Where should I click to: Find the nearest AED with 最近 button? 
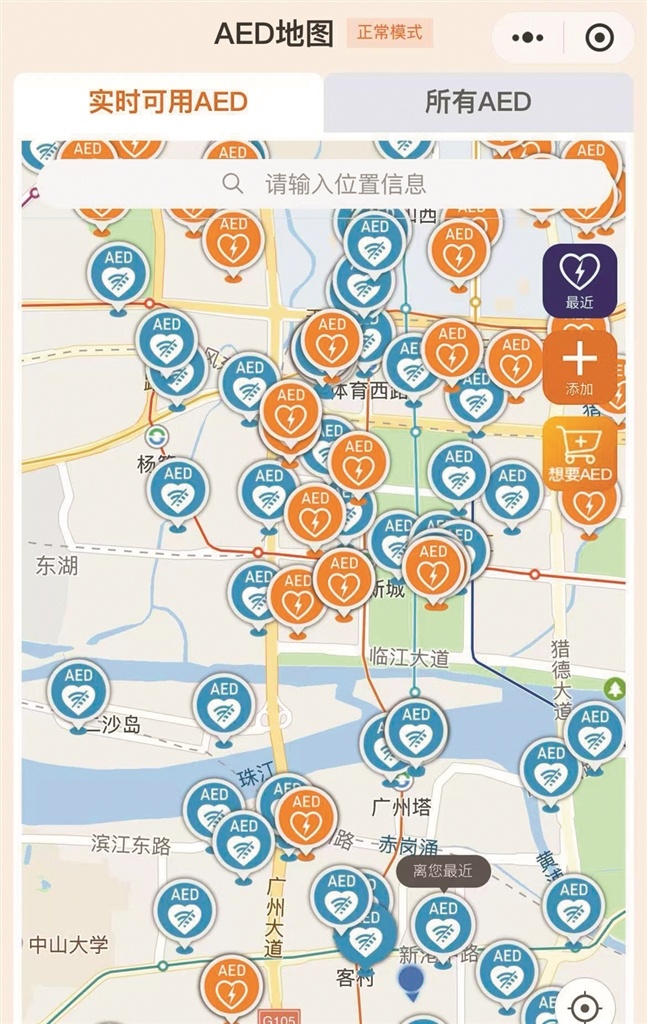click(x=579, y=280)
